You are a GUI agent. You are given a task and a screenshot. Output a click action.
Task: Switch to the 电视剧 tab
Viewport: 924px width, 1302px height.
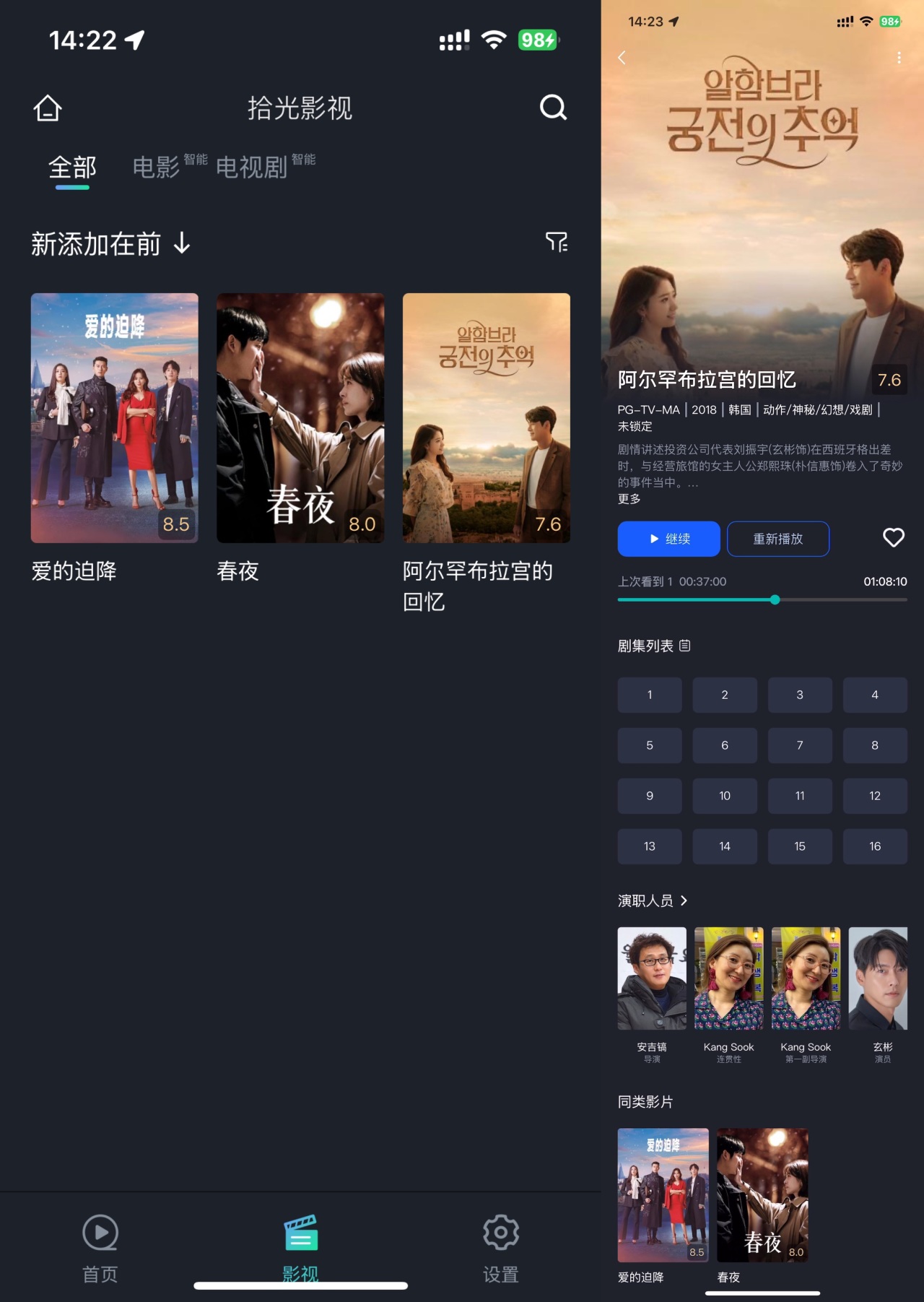point(251,167)
